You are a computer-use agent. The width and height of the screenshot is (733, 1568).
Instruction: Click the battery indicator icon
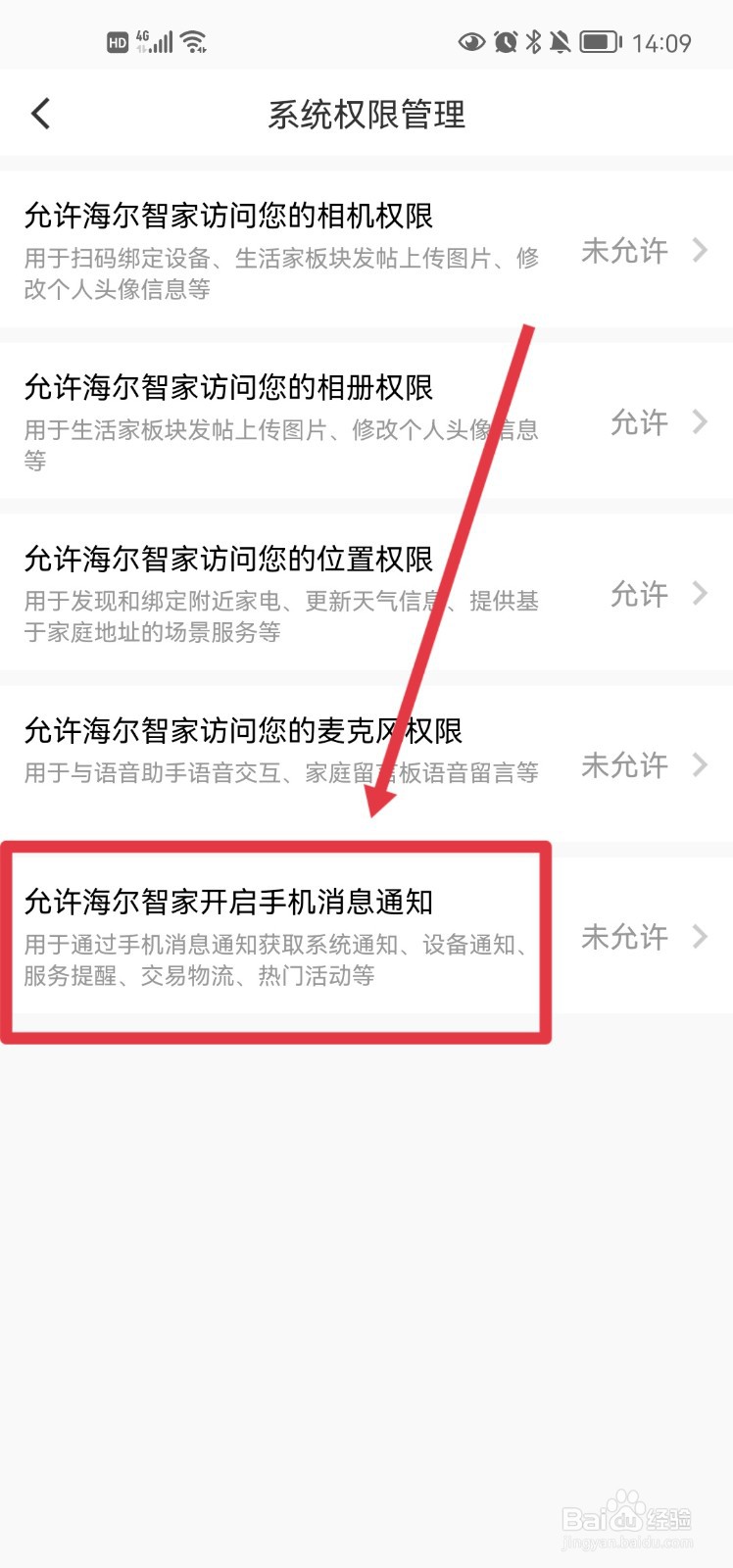point(599,40)
